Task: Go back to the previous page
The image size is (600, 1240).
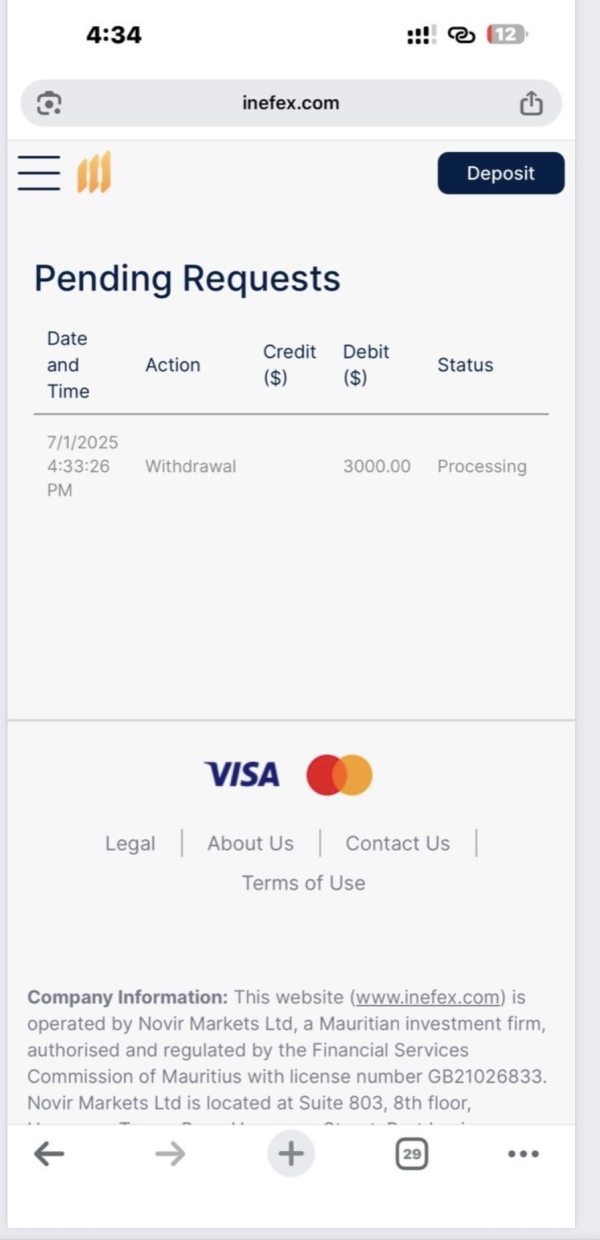Action: click(x=49, y=1154)
